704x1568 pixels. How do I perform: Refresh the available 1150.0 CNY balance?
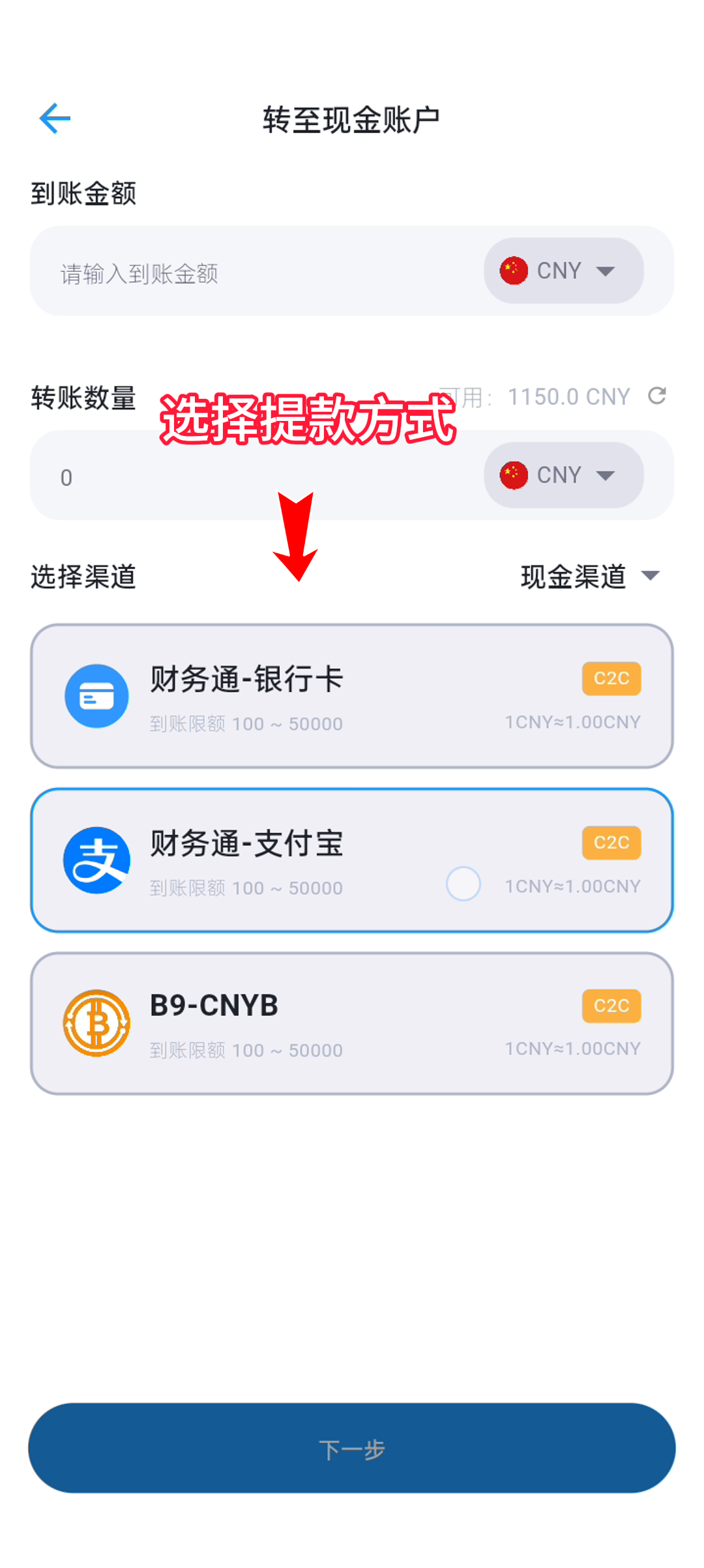point(657,396)
